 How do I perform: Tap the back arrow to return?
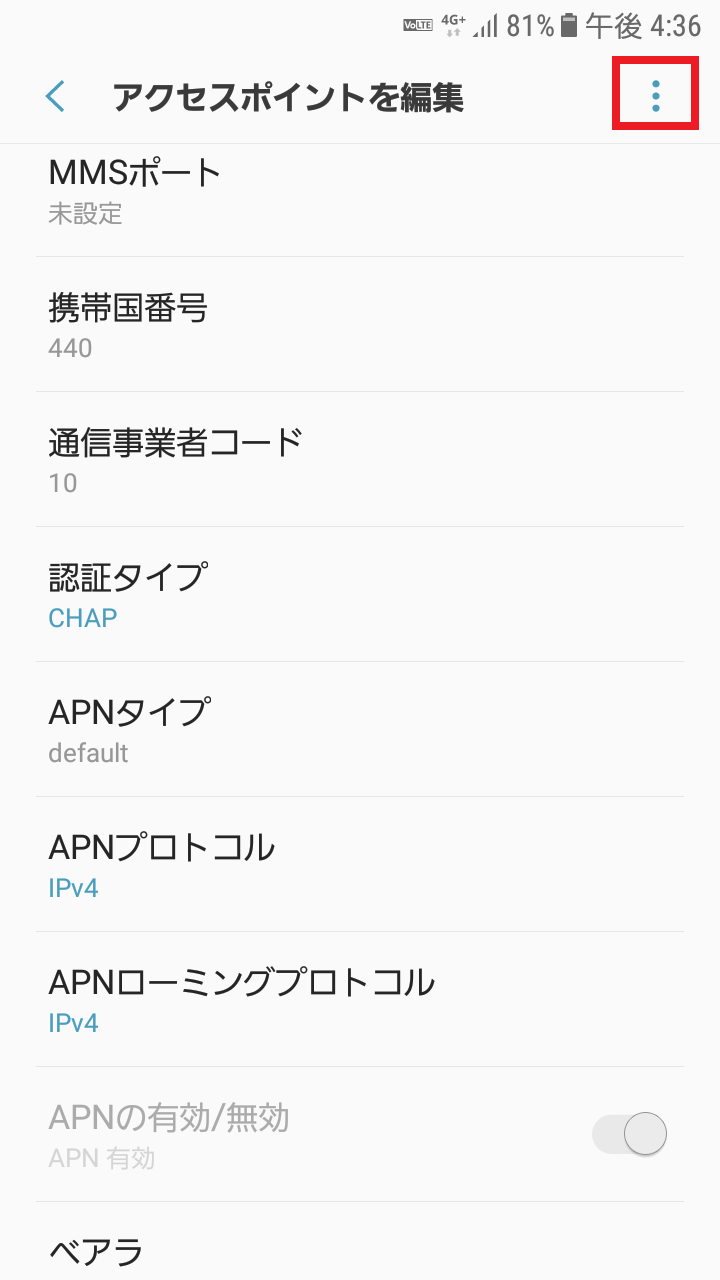55,97
